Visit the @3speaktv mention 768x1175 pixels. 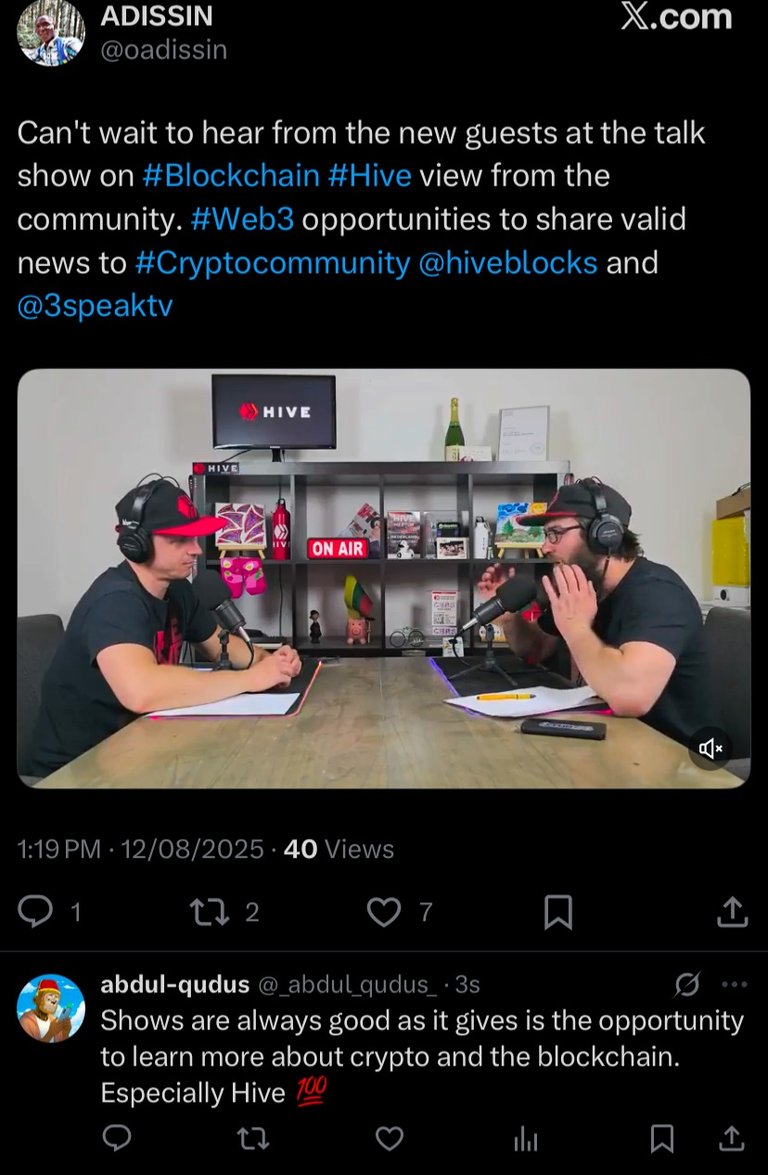[95, 306]
